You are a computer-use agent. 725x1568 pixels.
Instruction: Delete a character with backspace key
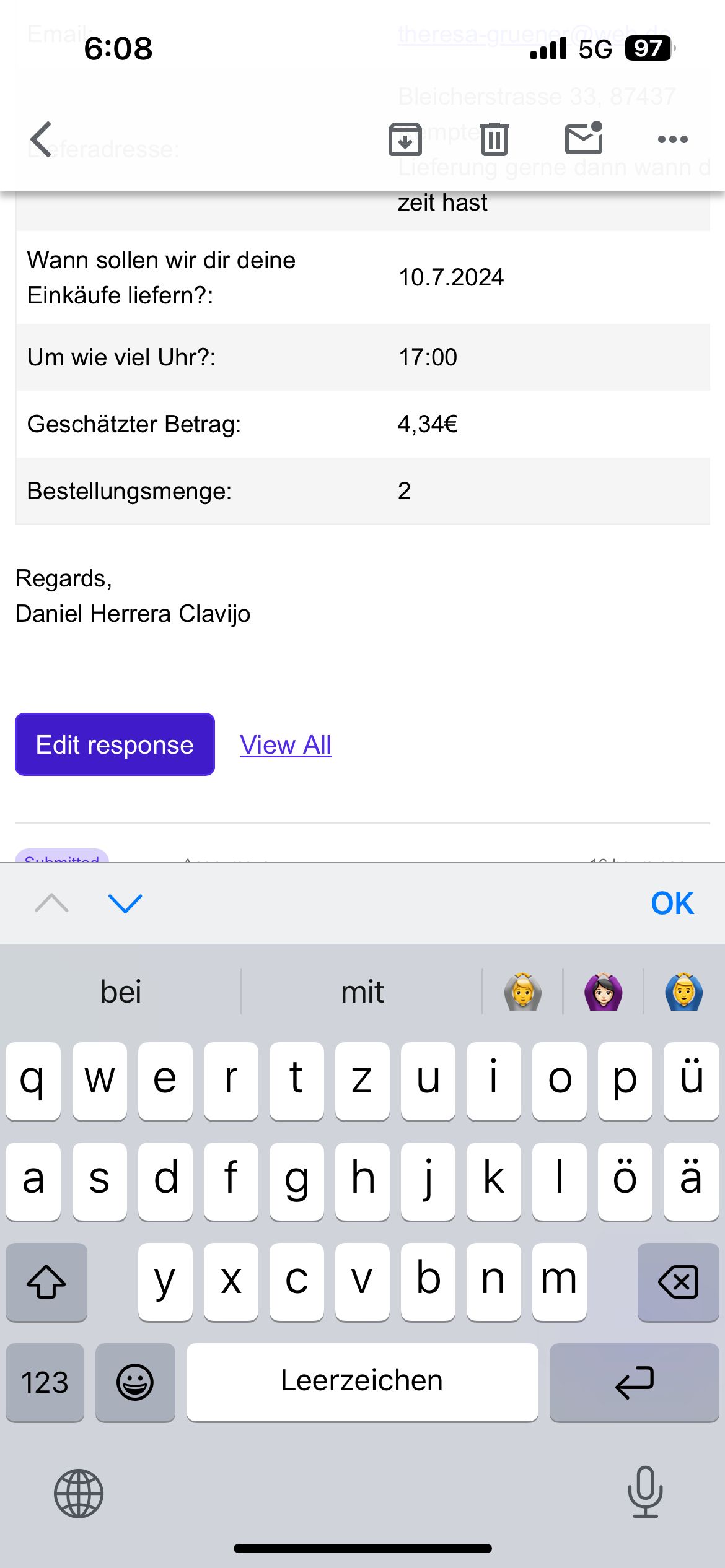[x=678, y=1281]
